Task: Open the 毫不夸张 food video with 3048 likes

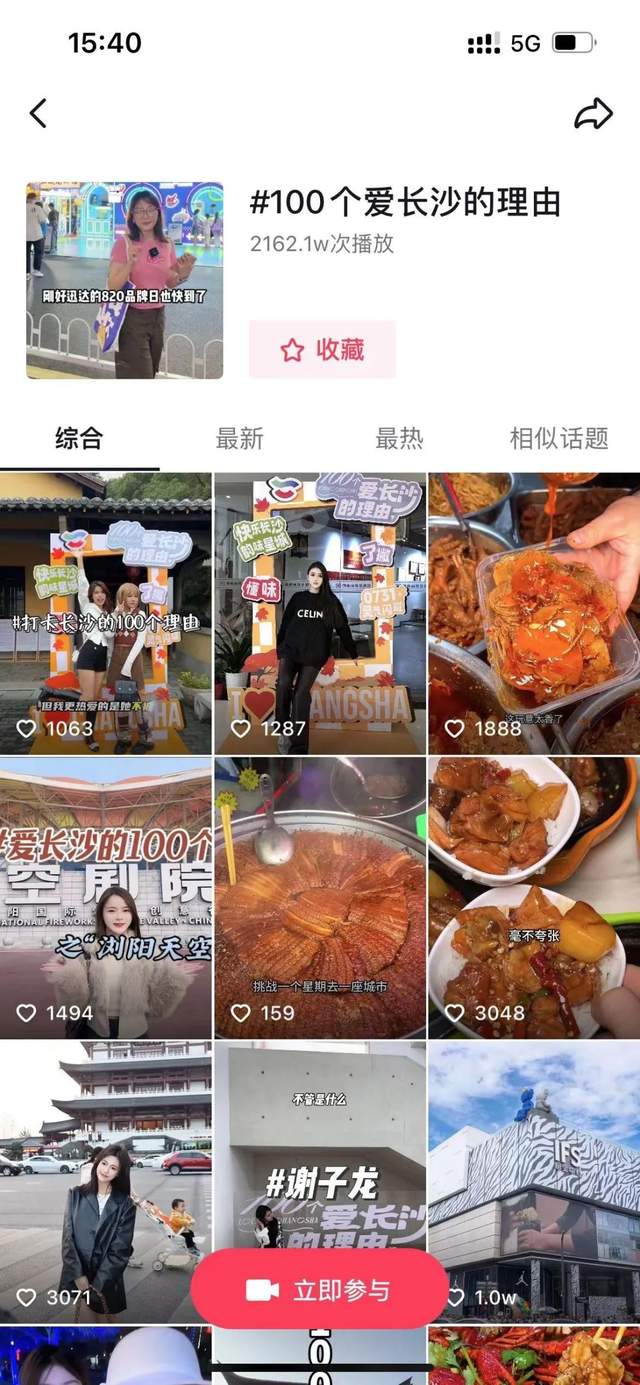Action: 534,897
